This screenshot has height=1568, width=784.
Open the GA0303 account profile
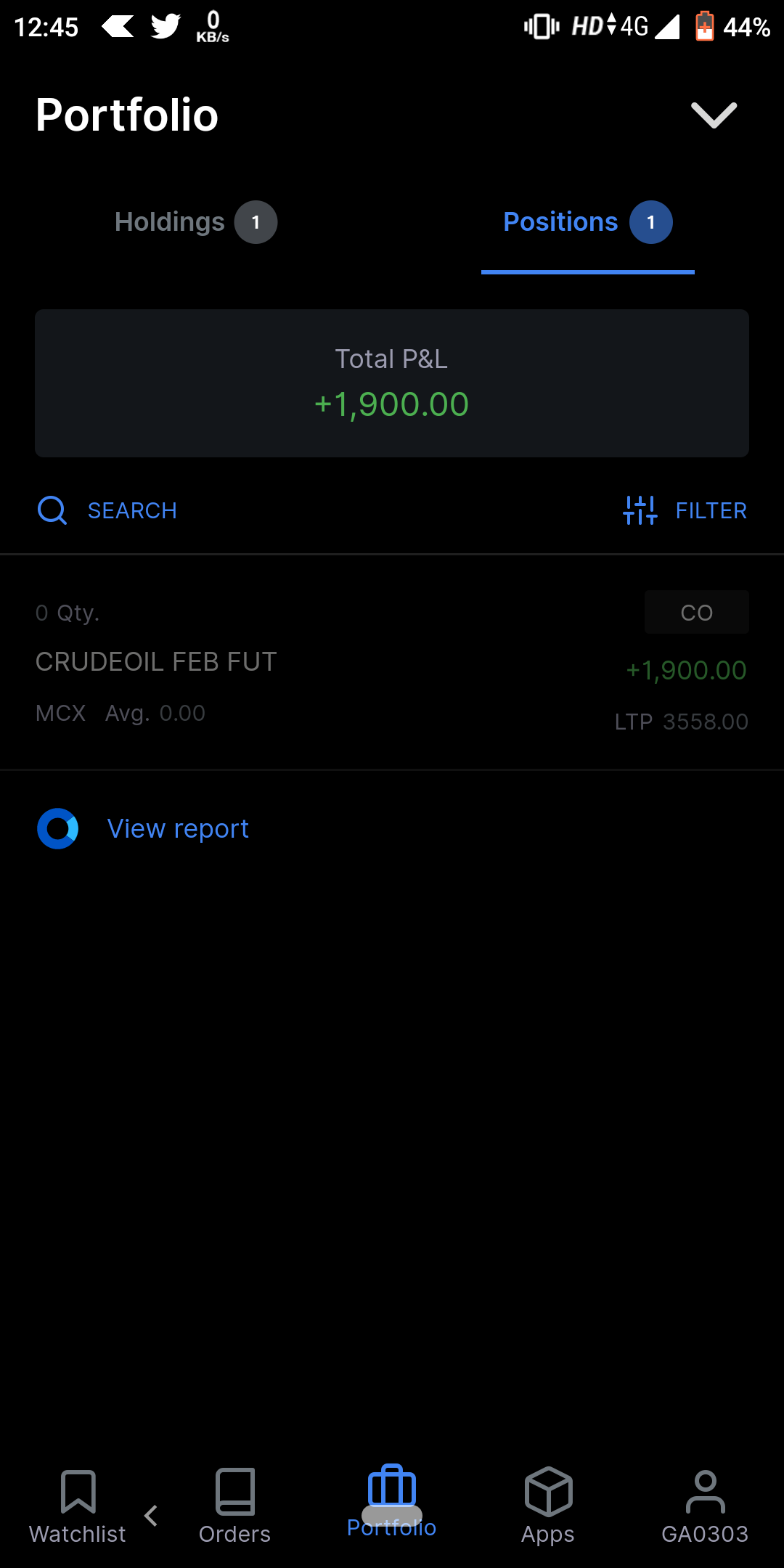(x=705, y=1506)
